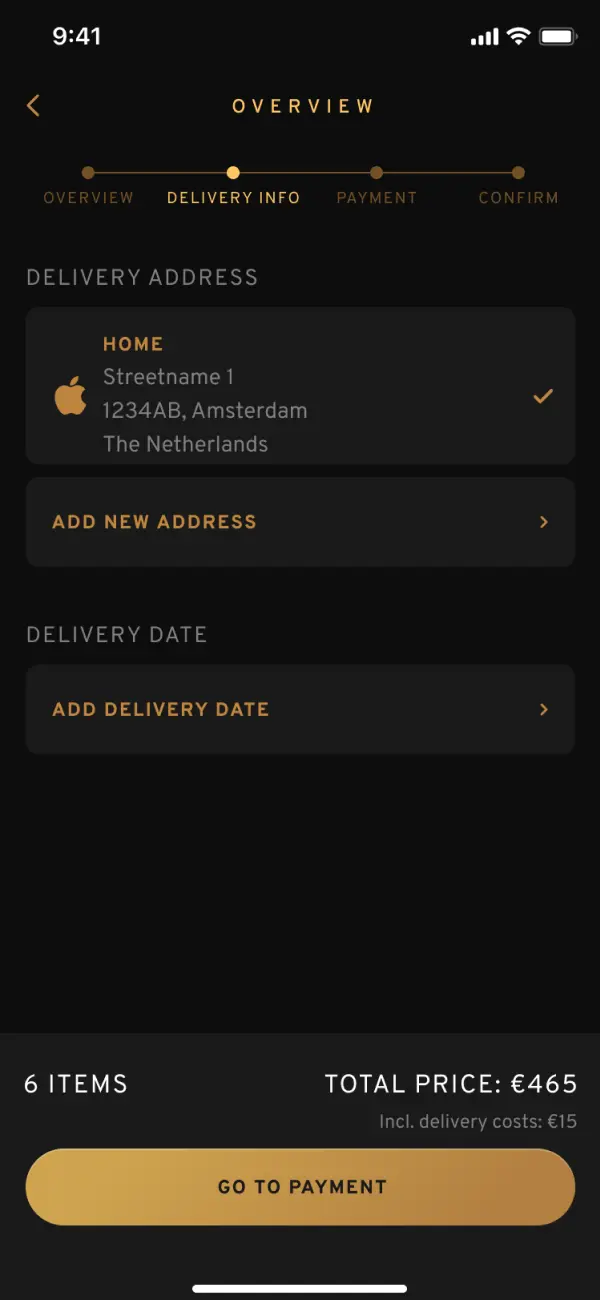Tap the Go To Payment button

[300, 1187]
